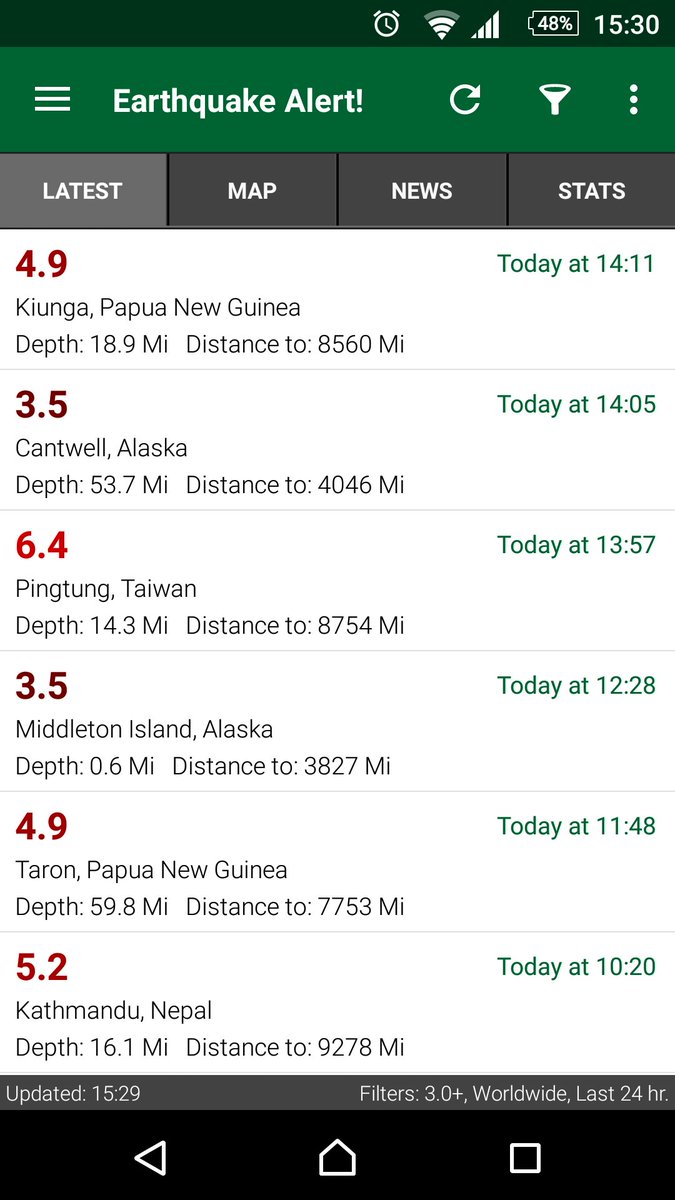Select the Latest tab
675x1200 pixels.
83,191
